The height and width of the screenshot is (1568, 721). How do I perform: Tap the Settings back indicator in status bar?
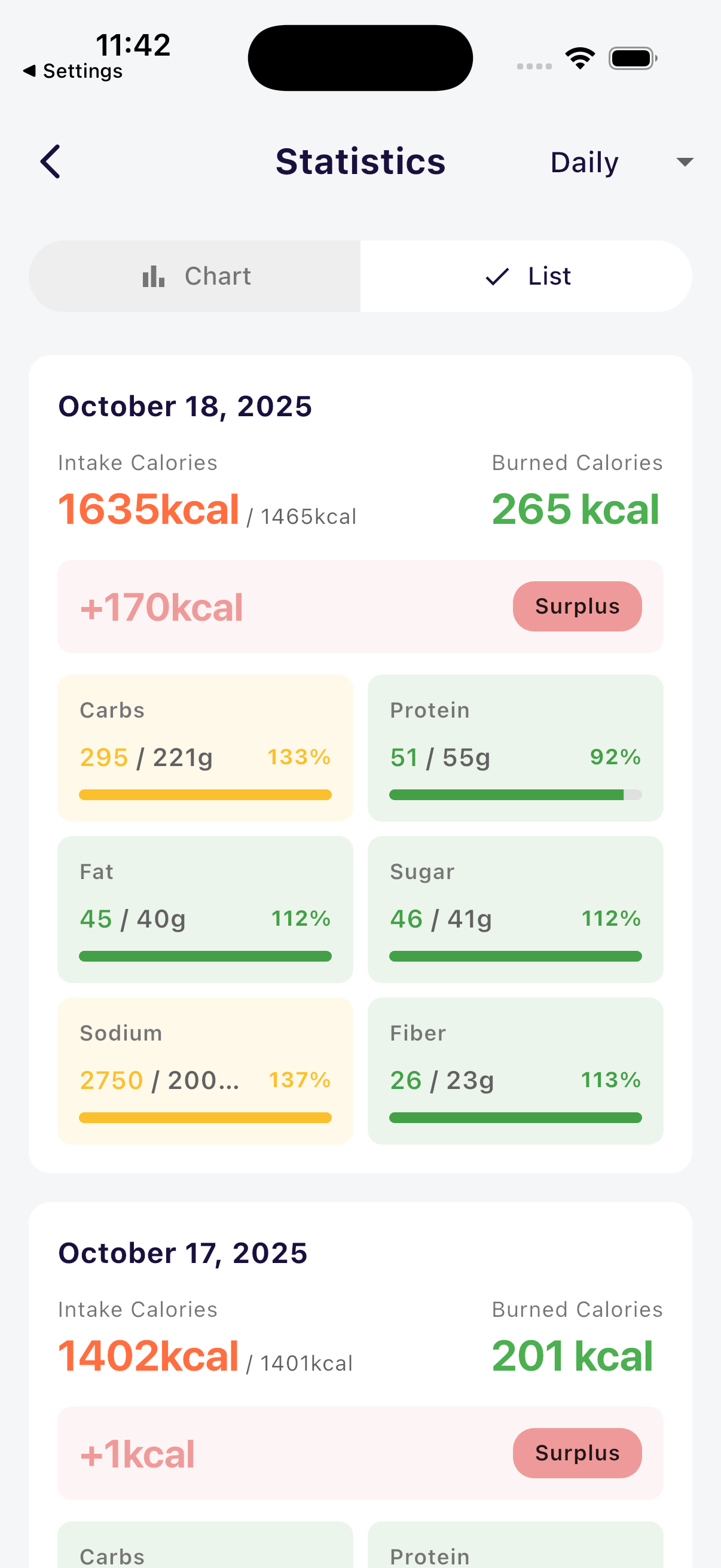click(72, 71)
